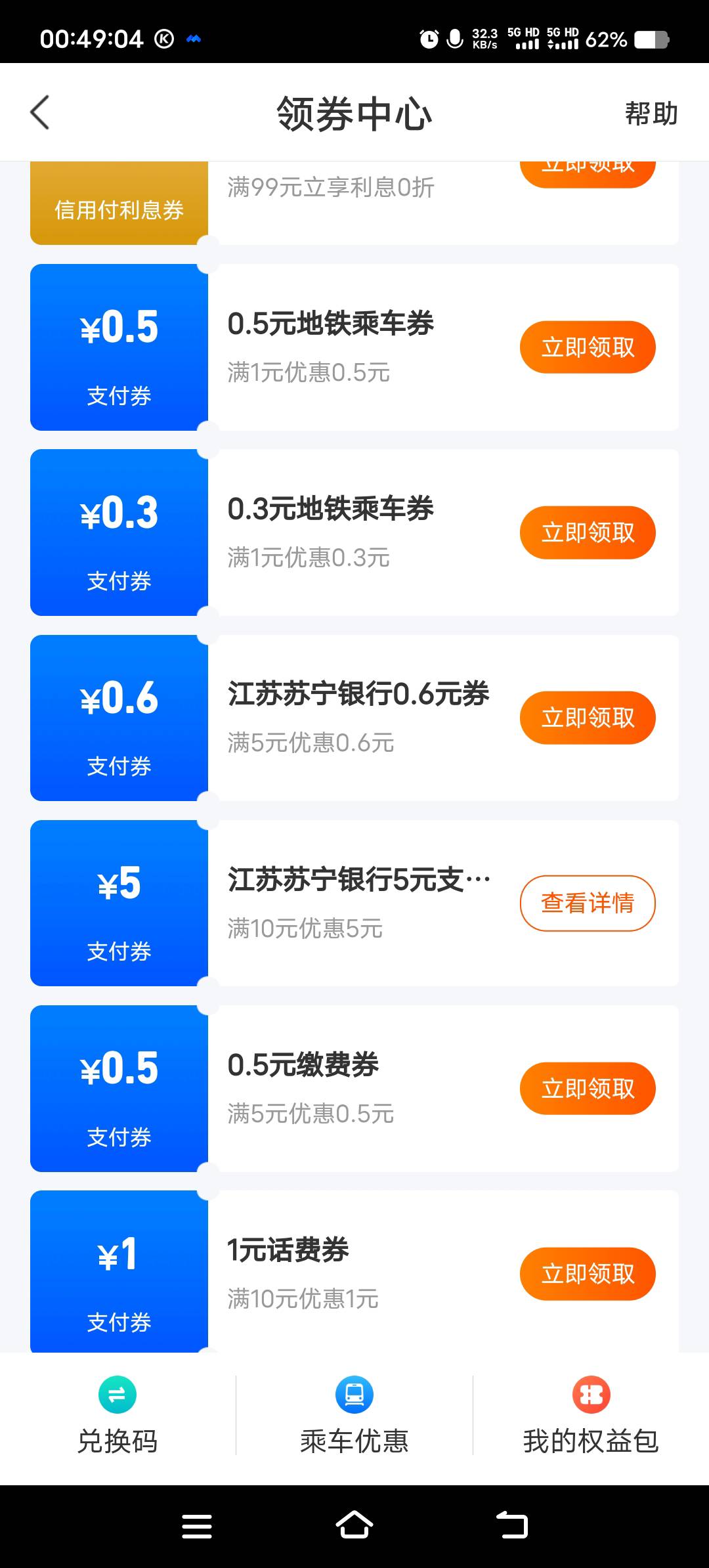Claim the 江苏苏宁银行0.6元券 coupon
The width and height of the screenshot is (709, 1568).
click(588, 718)
